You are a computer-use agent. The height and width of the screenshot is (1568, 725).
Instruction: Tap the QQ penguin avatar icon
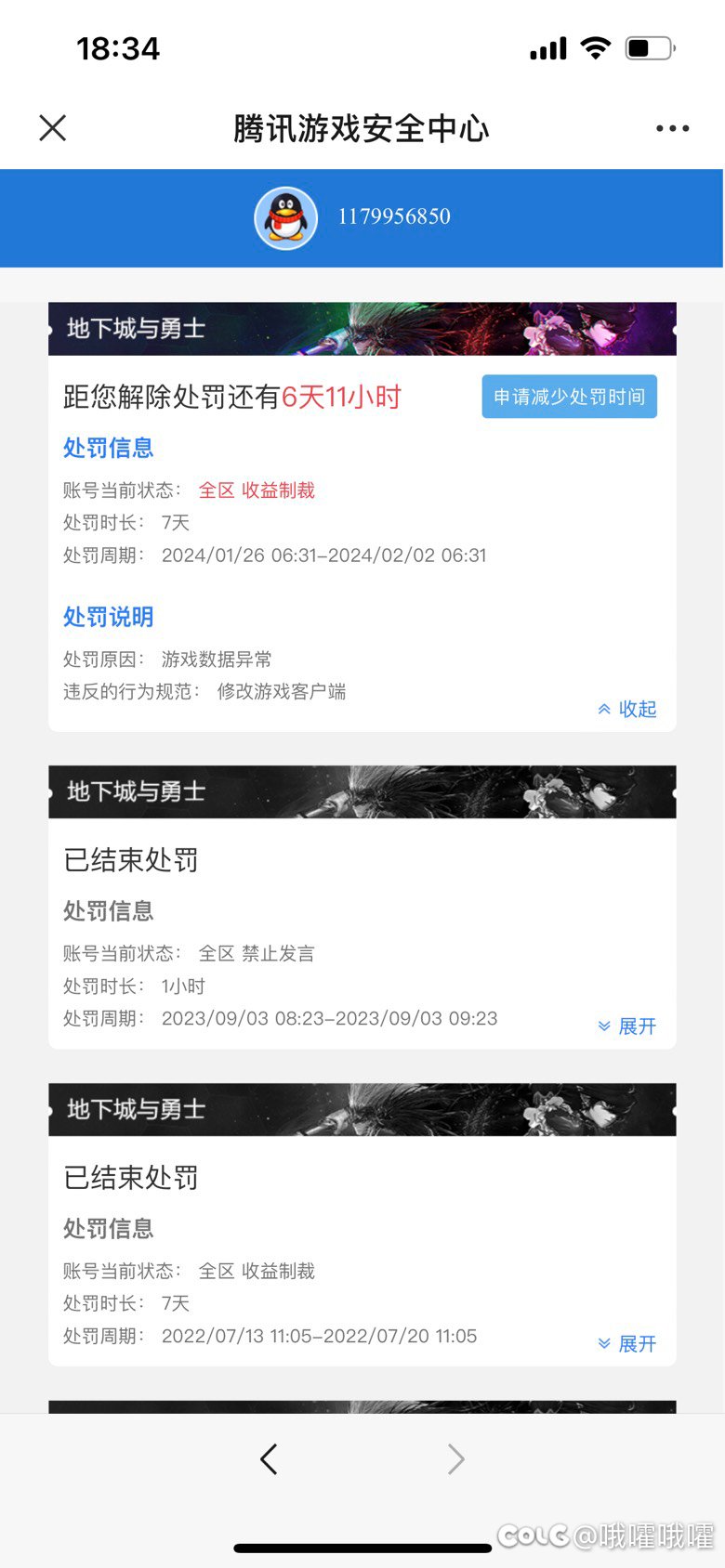pyautogui.click(x=284, y=217)
